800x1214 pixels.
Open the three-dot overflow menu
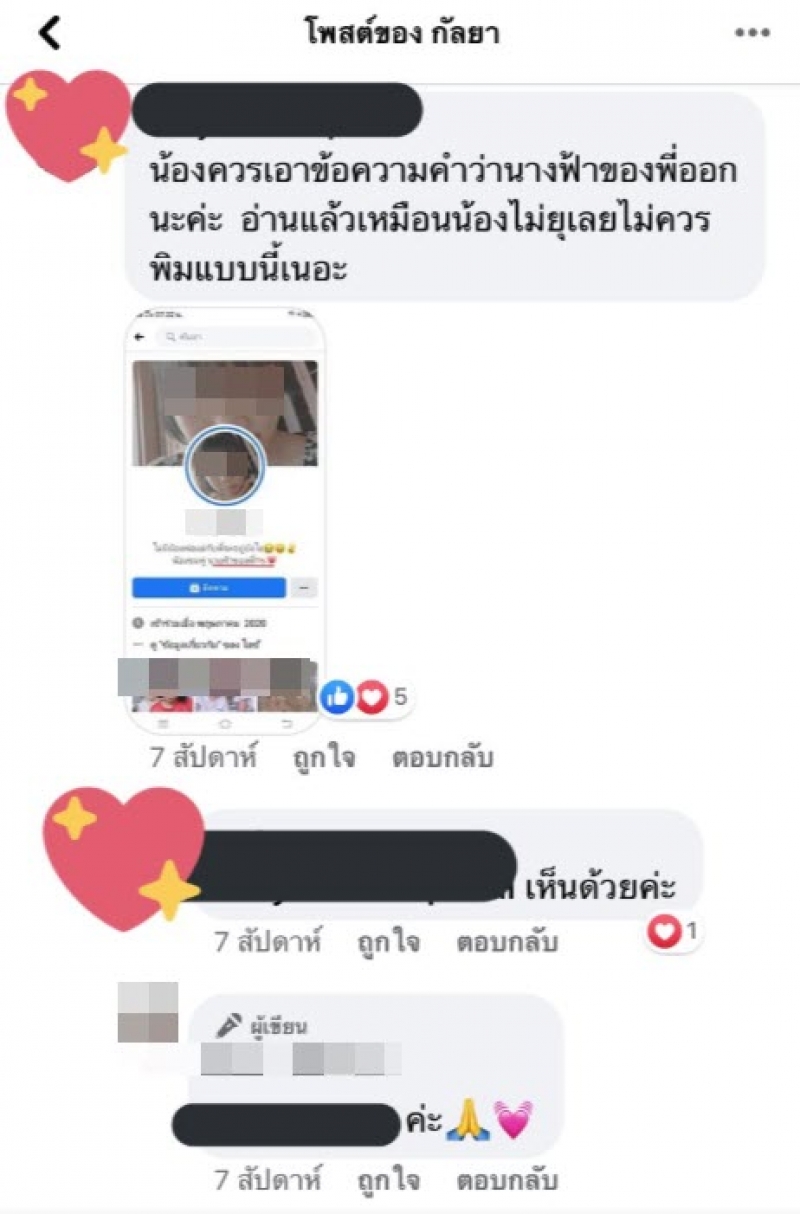(752, 34)
